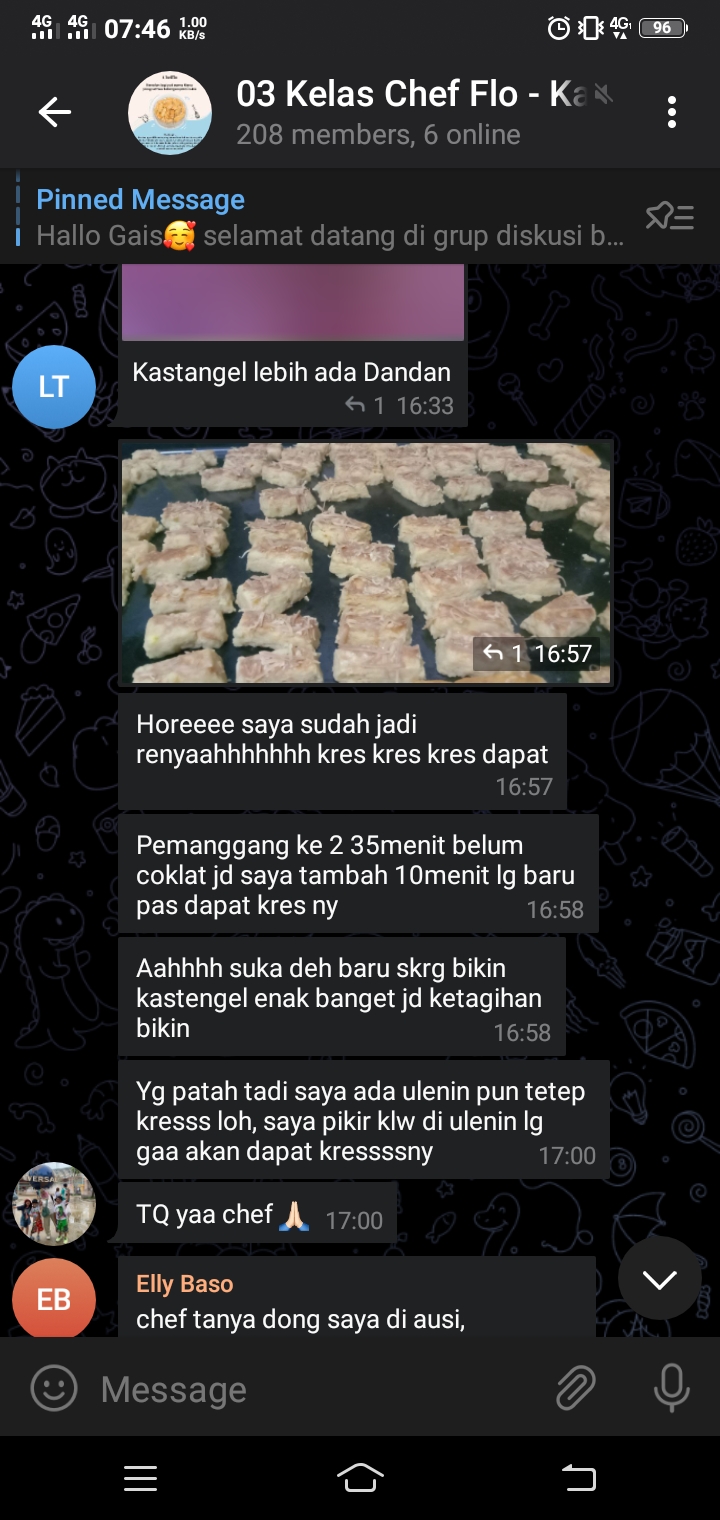Viewport: 720px width, 1520px height.
Task: Open the emoji picker
Action: pyautogui.click(x=54, y=1388)
